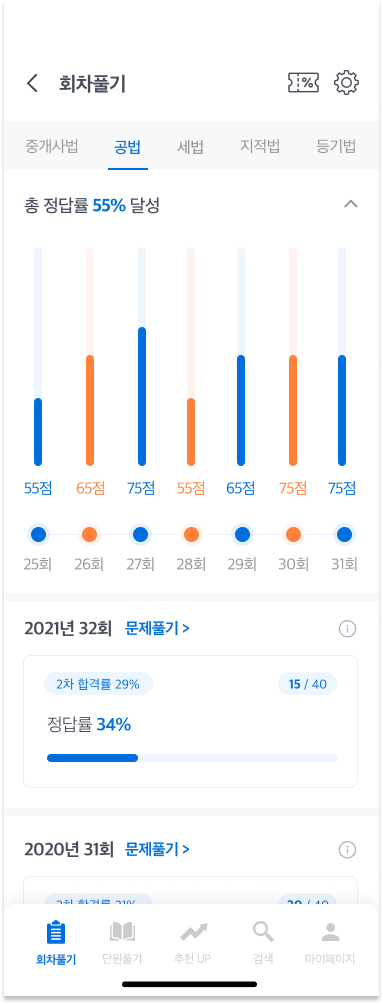383x1004 pixels.
Task: Select the 25회 dot on the timeline
Action: [x=38, y=534]
